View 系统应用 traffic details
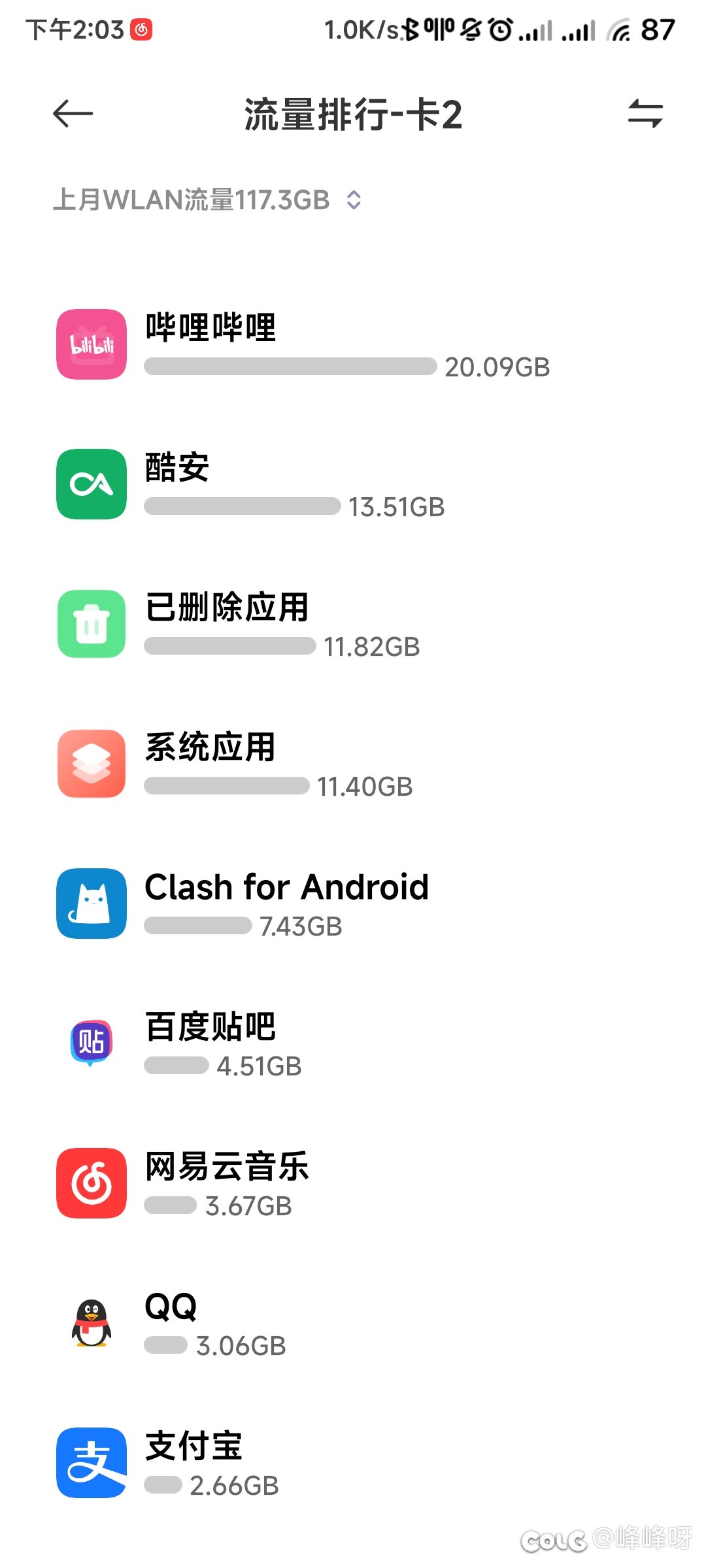The width and height of the screenshot is (706, 1568). pyautogui.click(x=353, y=764)
